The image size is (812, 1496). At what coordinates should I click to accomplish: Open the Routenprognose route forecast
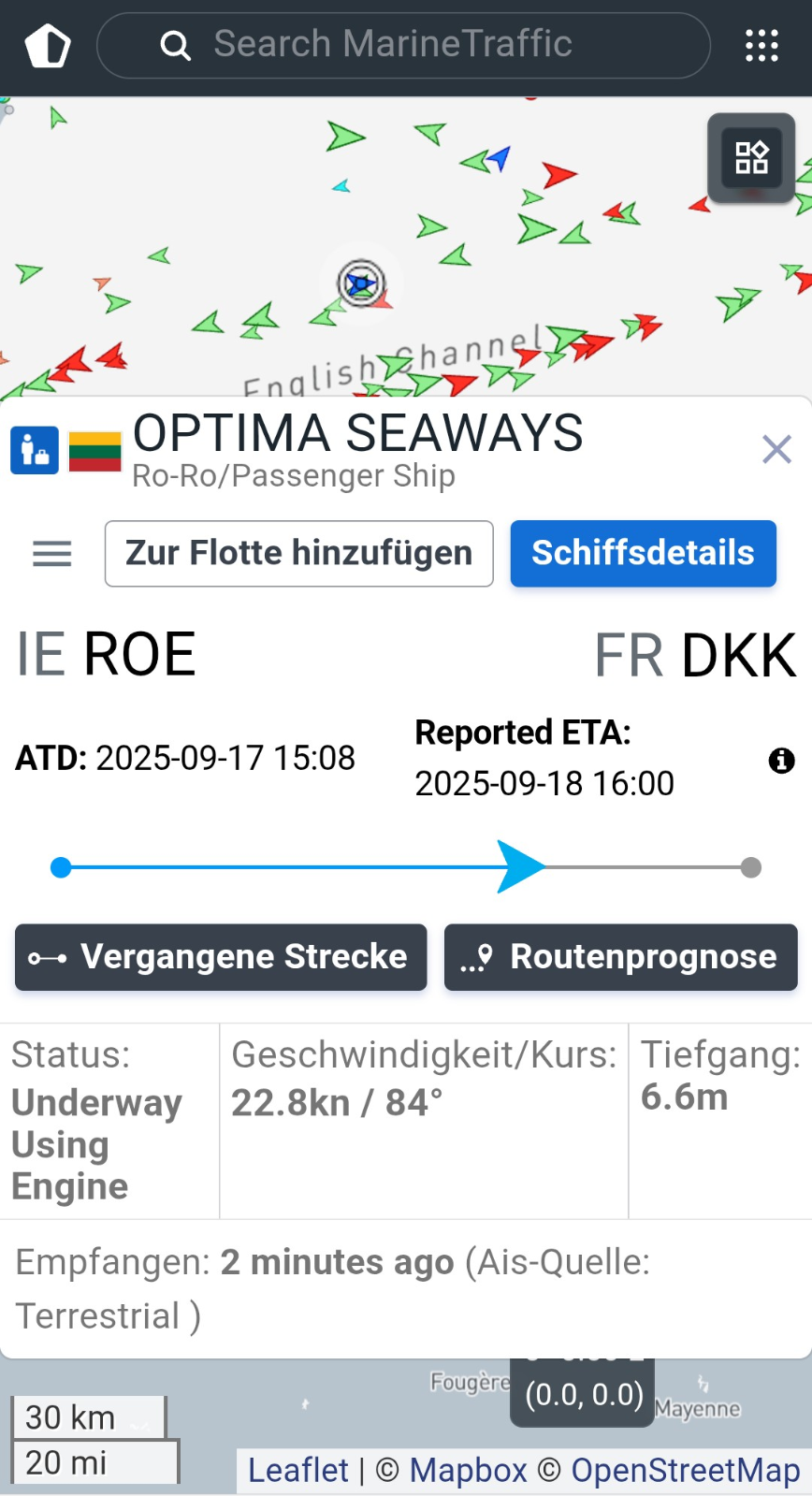(x=620, y=957)
